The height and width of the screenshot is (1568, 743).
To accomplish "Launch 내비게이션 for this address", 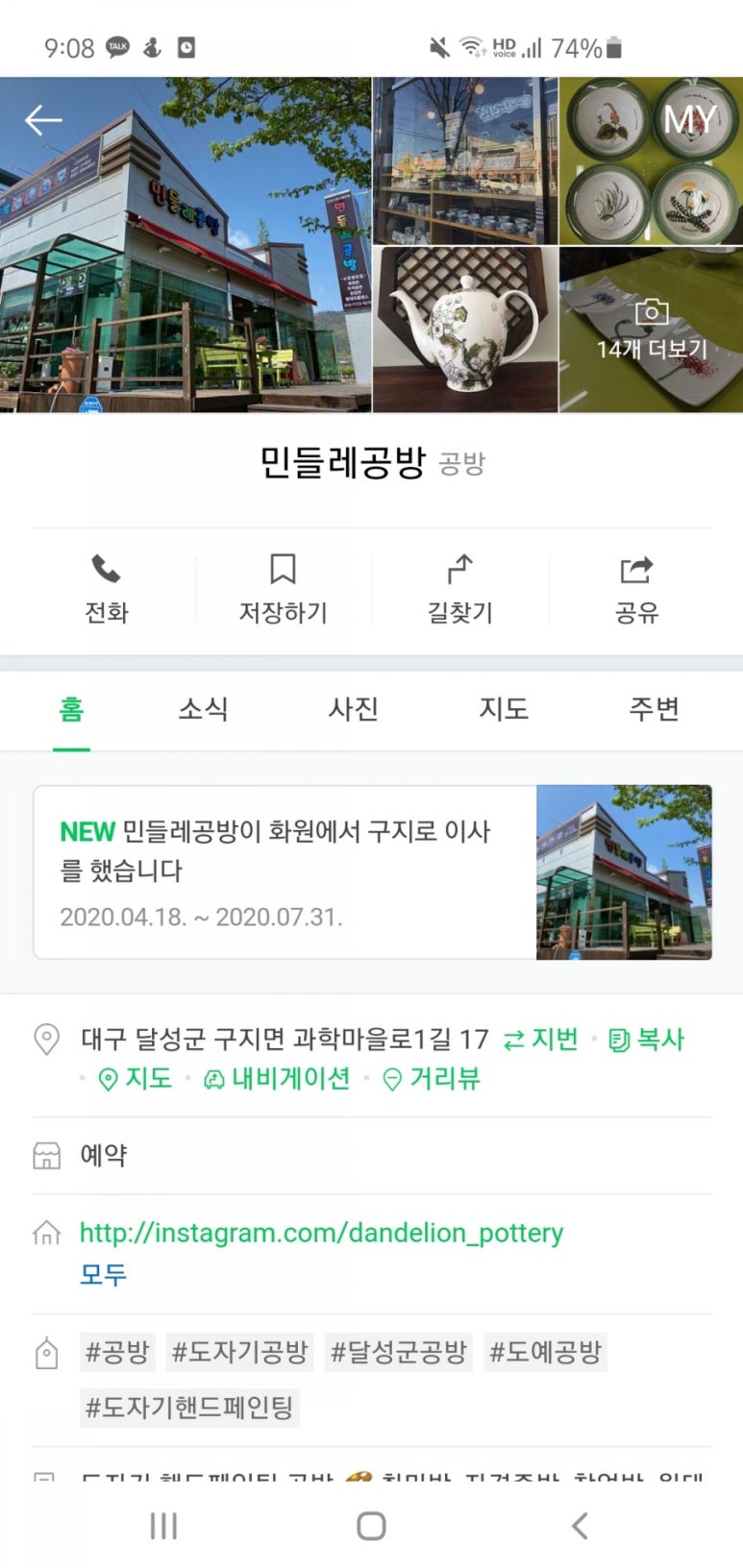I will click(277, 1079).
